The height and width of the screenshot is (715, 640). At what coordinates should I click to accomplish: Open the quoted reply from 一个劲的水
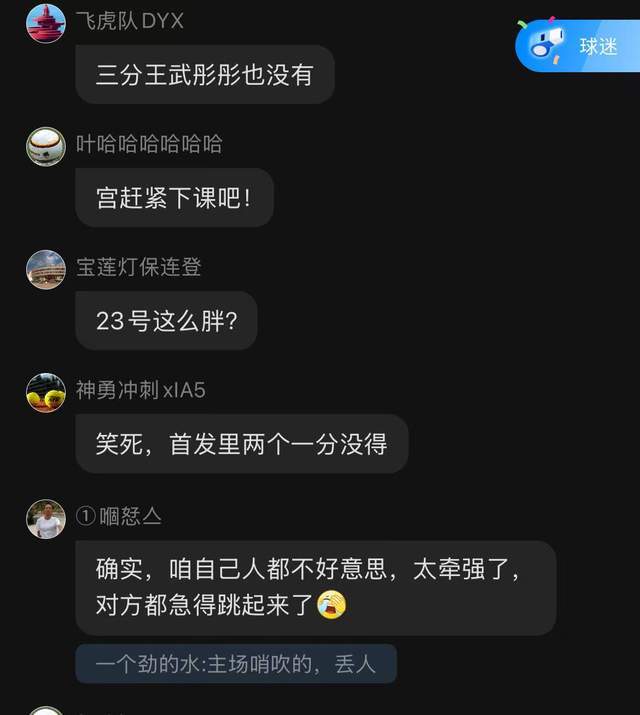click(236, 664)
